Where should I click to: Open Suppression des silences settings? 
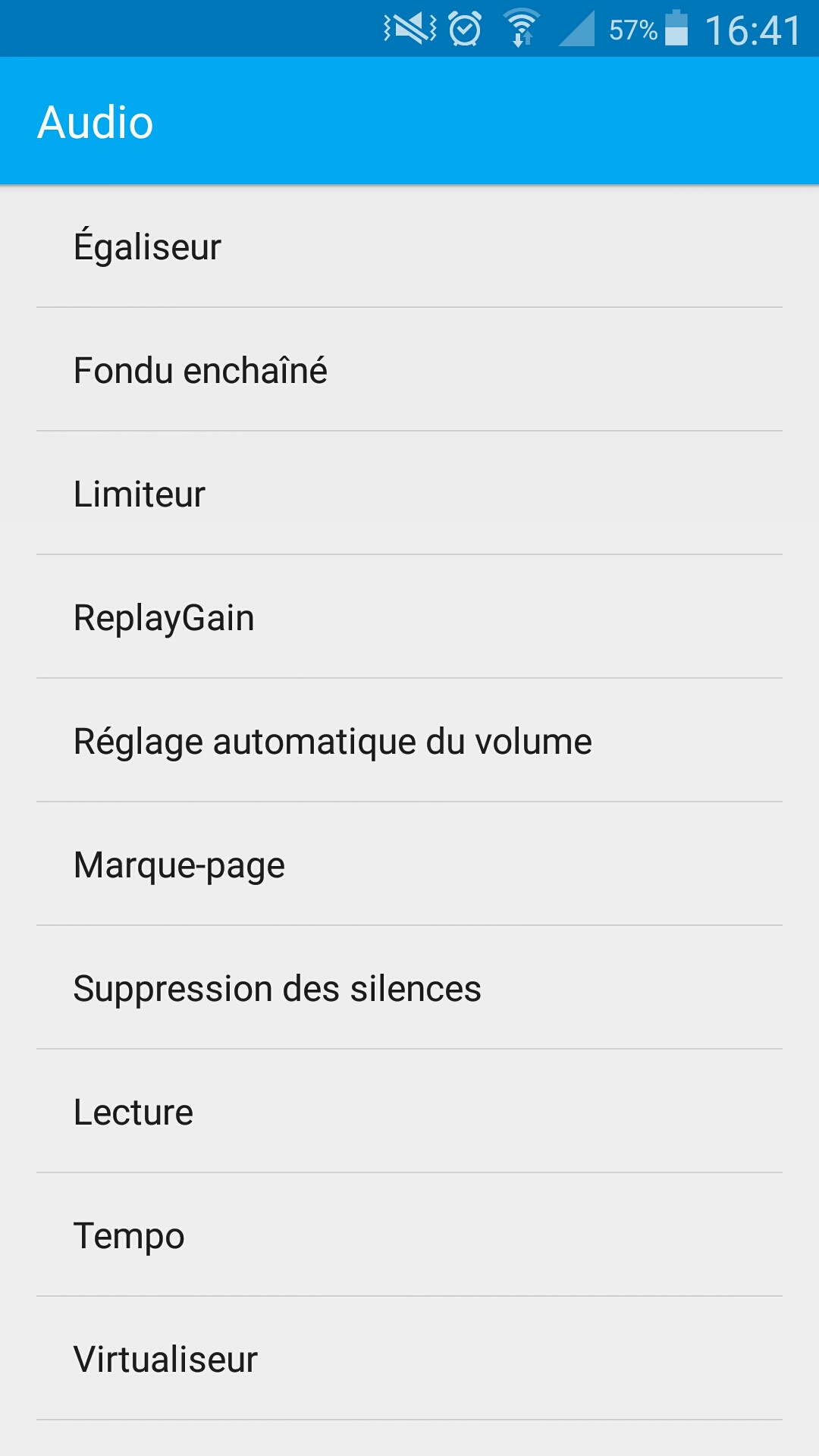point(409,988)
